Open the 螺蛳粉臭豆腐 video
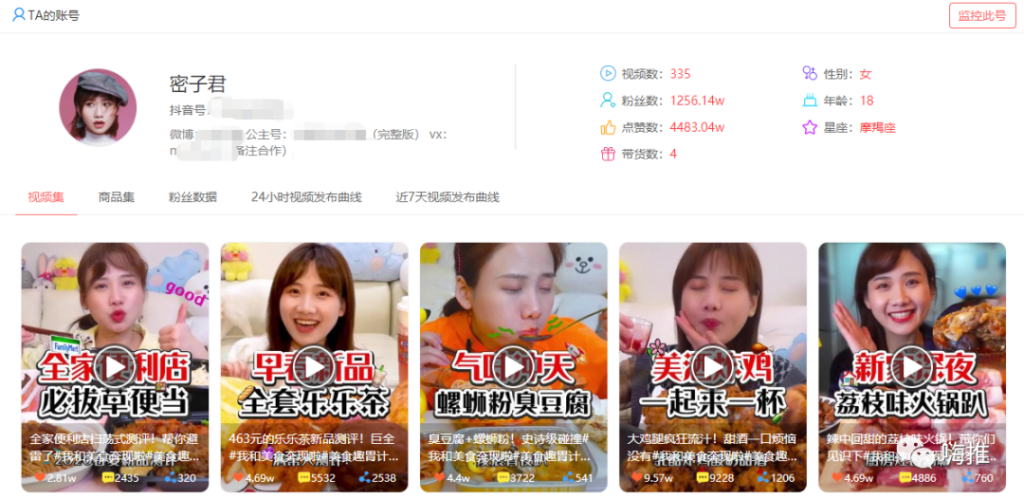This screenshot has width=1024, height=499. (x=513, y=367)
